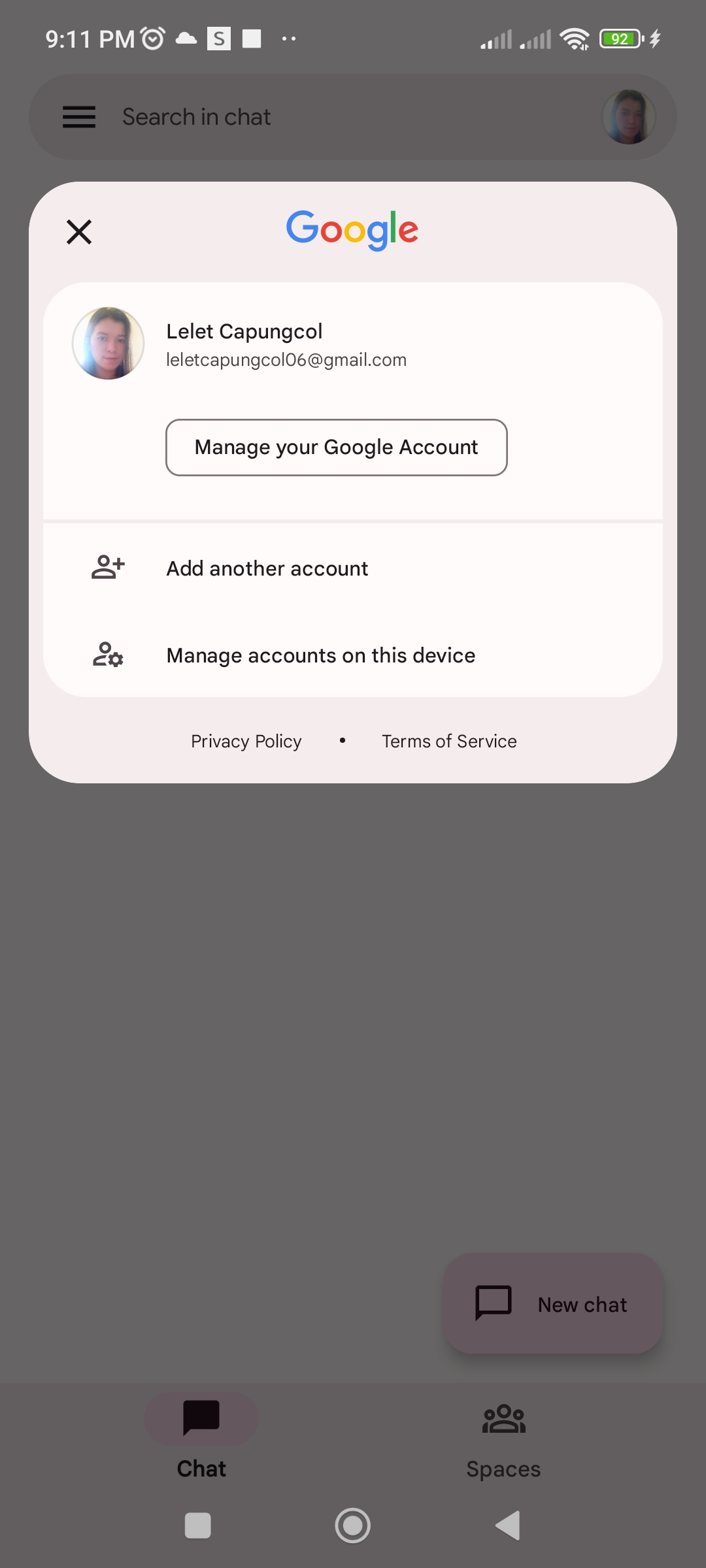Close the Google account dialog
706x1568 pixels.
click(x=79, y=232)
